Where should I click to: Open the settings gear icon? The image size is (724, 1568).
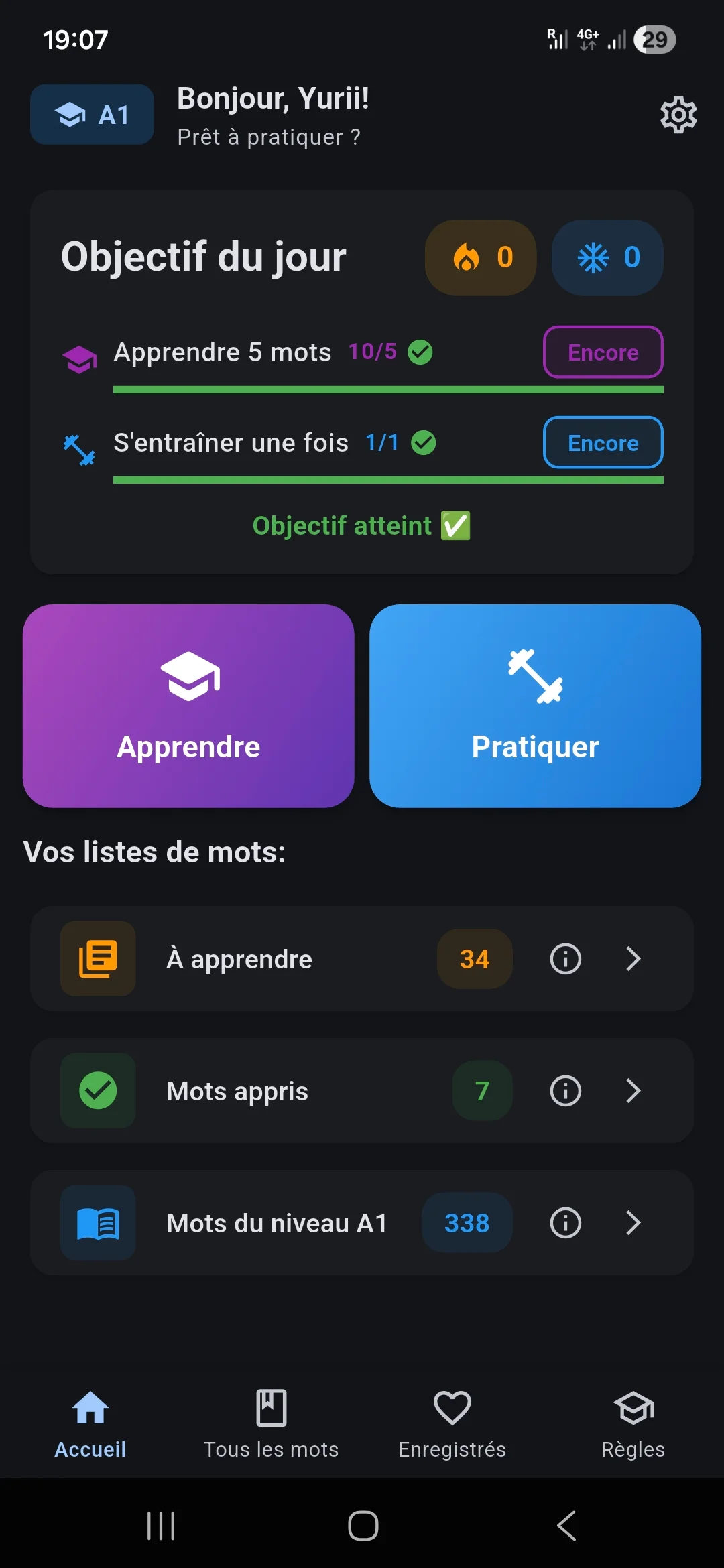678,115
